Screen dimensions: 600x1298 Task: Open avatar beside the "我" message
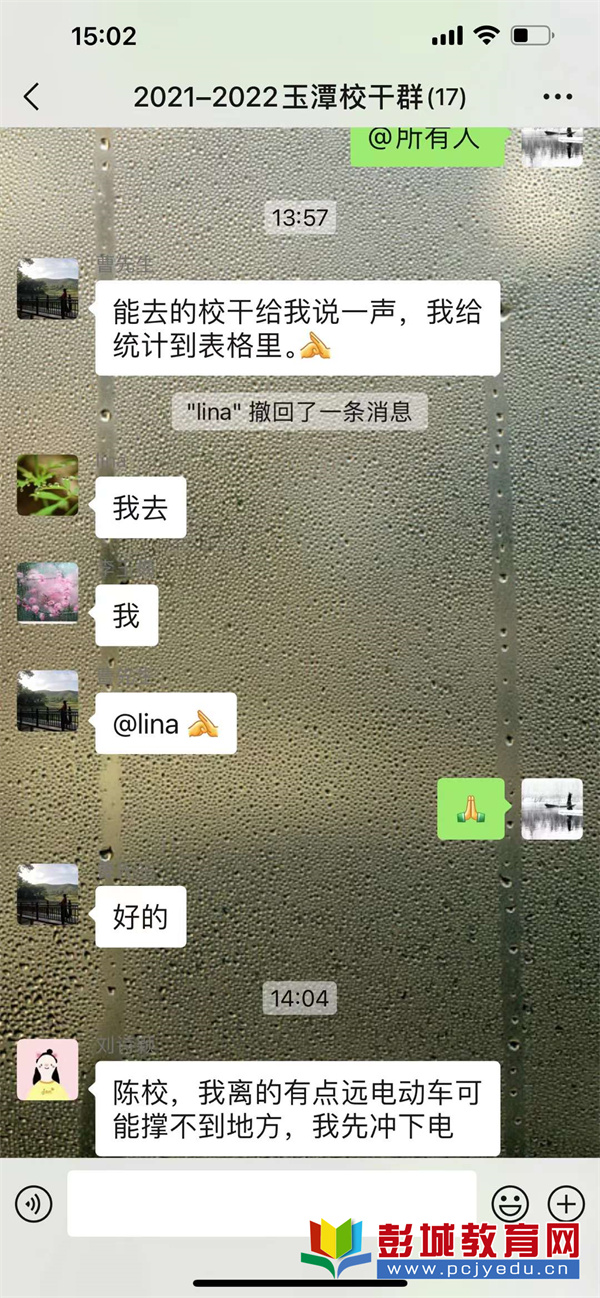[47, 593]
